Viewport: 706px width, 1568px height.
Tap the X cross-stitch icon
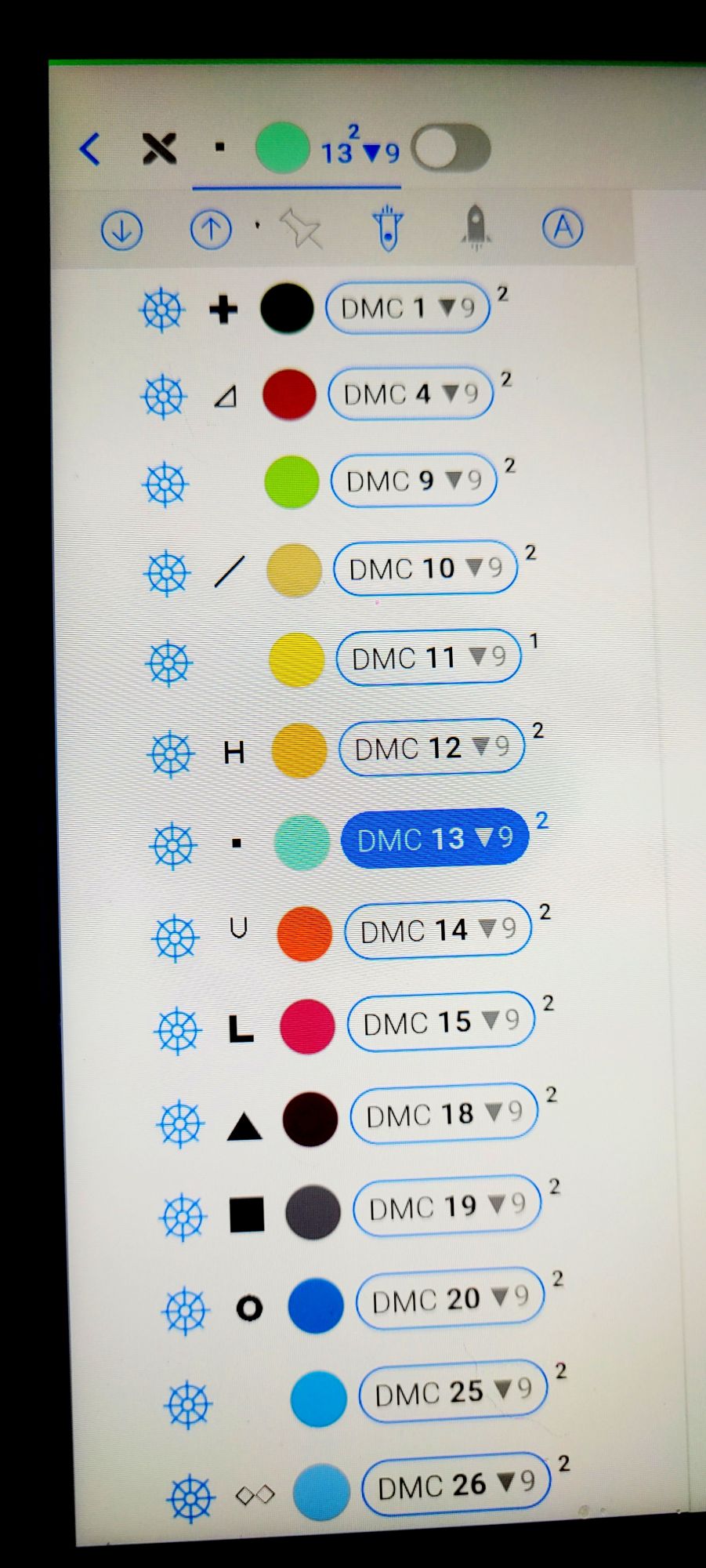coord(159,147)
